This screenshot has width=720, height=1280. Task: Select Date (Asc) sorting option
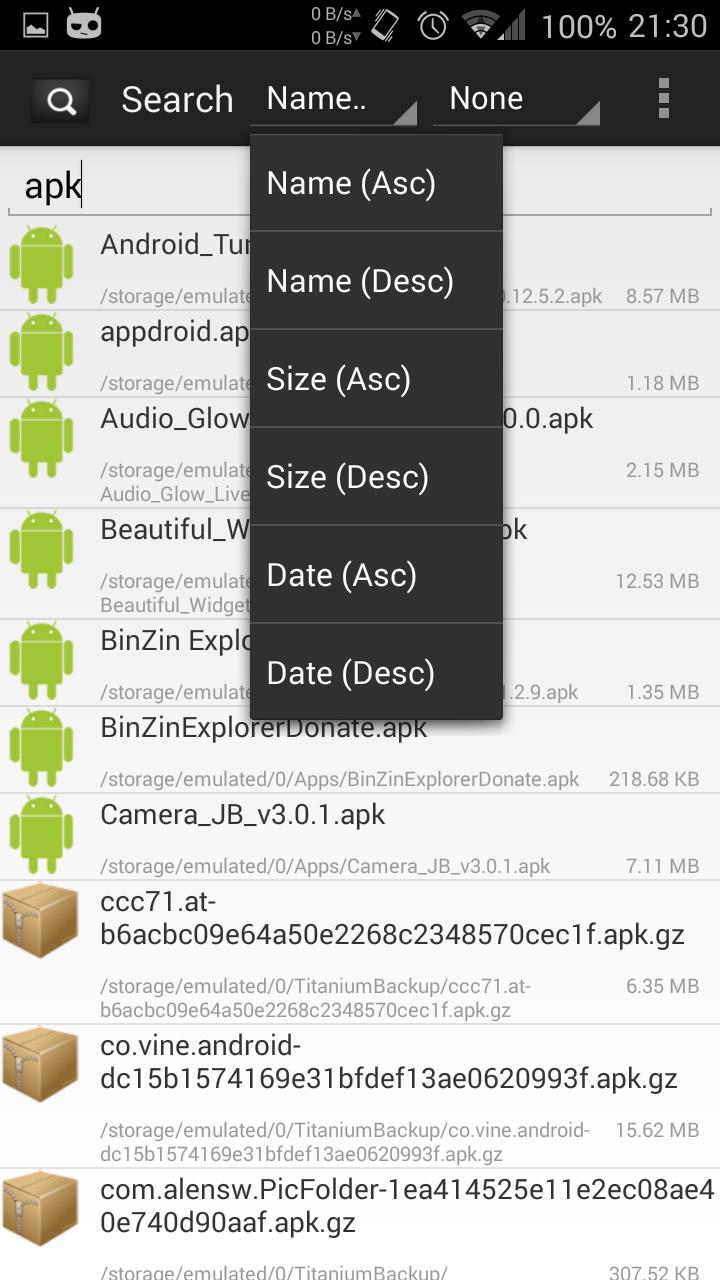(x=376, y=574)
